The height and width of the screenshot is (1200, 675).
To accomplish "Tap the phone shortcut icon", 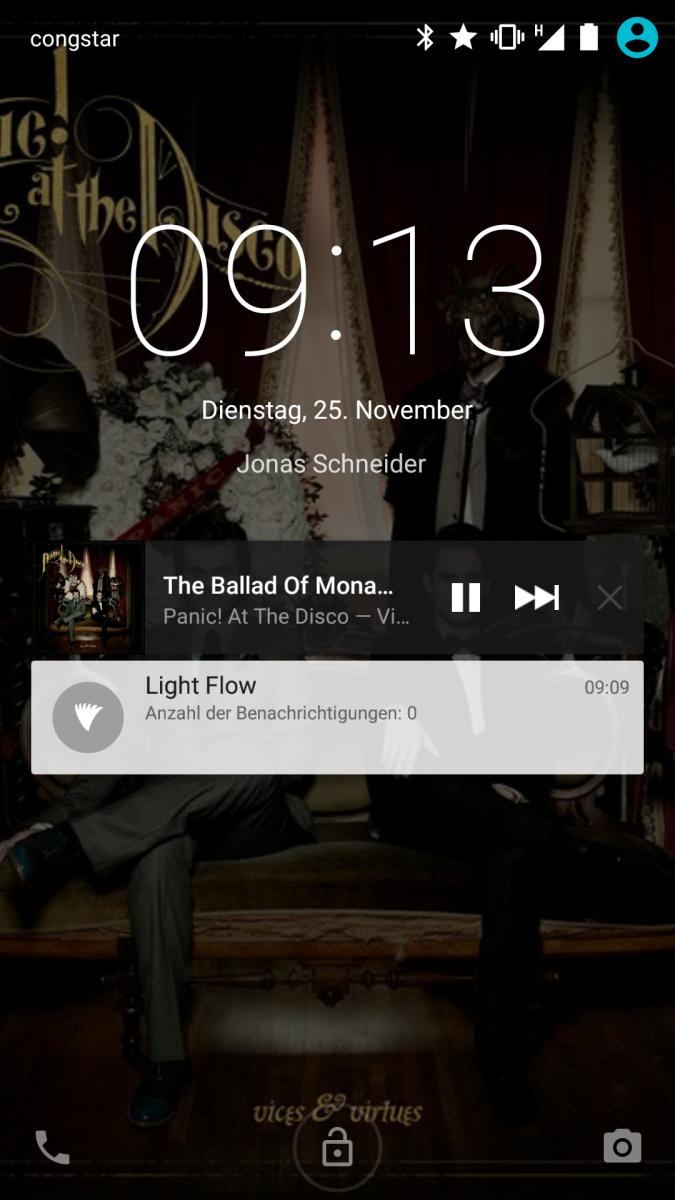I will point(53,1147).
